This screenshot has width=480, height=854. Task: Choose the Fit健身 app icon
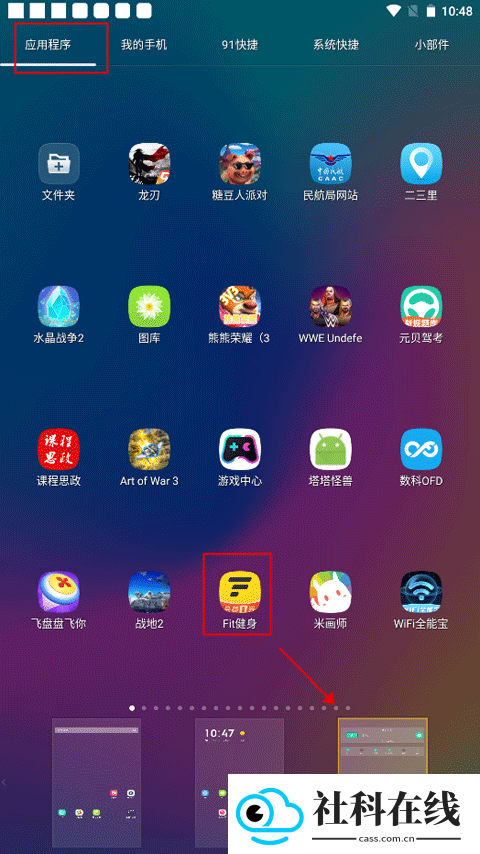tap(240, 592)
